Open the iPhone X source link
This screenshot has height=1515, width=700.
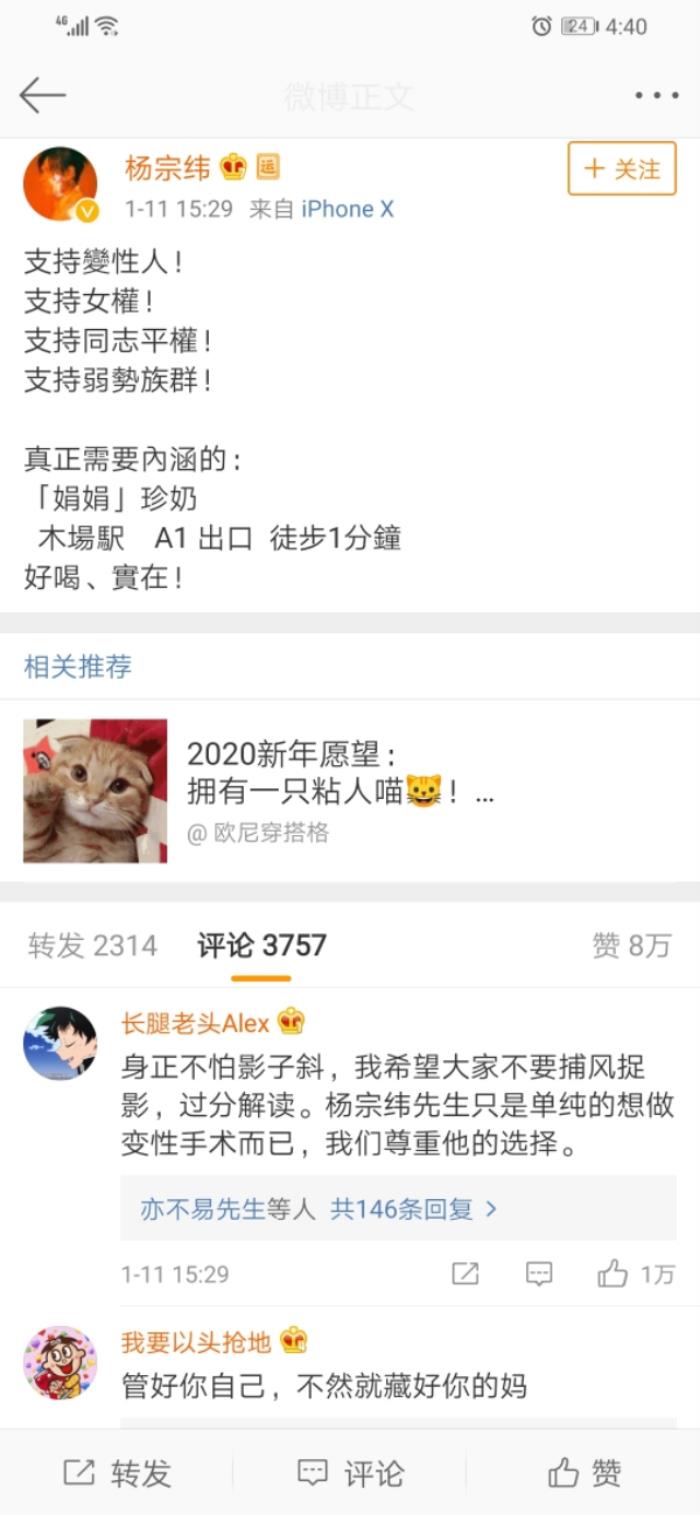coord(347,209)
